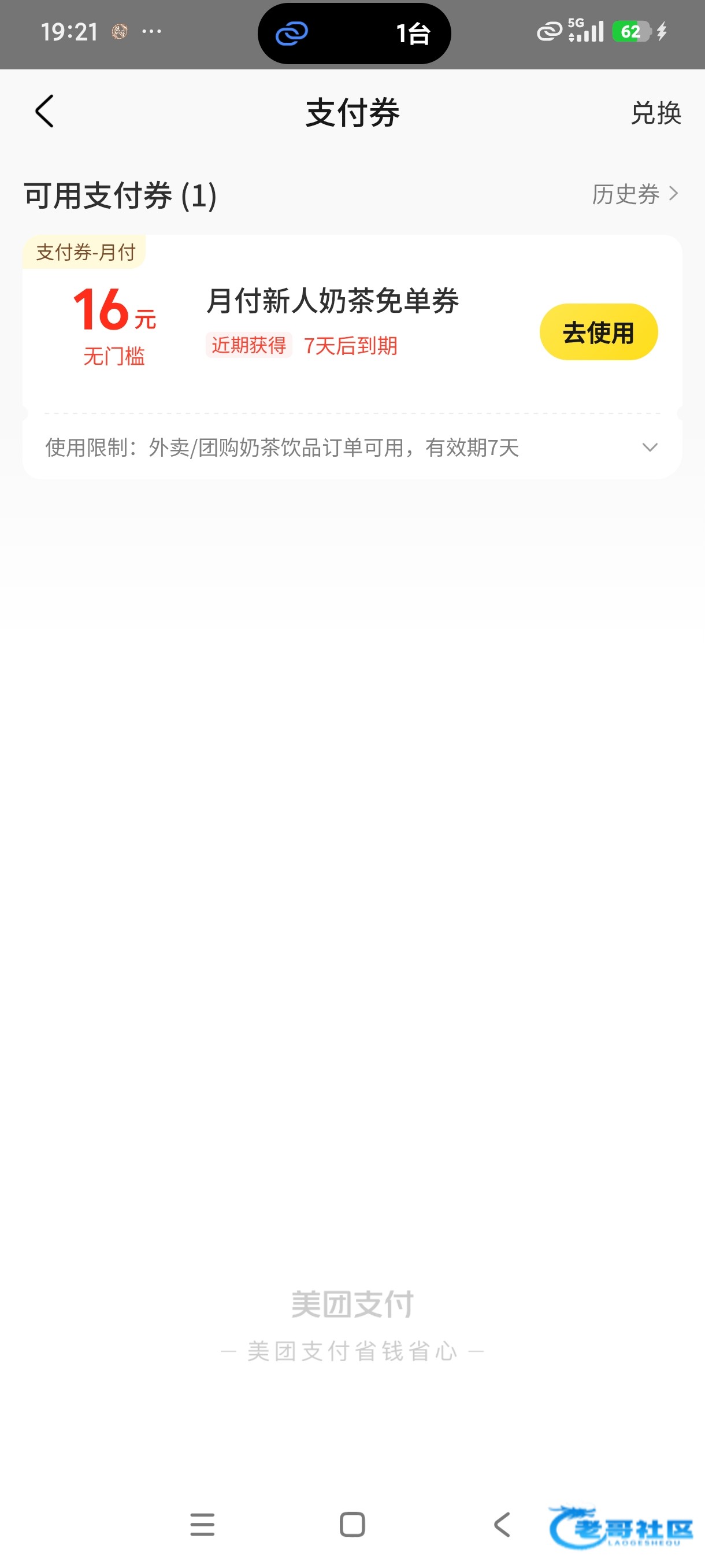The image size is (705, 1568).
Task: Tap the system home button
Action: click(x=352, y=1525)
